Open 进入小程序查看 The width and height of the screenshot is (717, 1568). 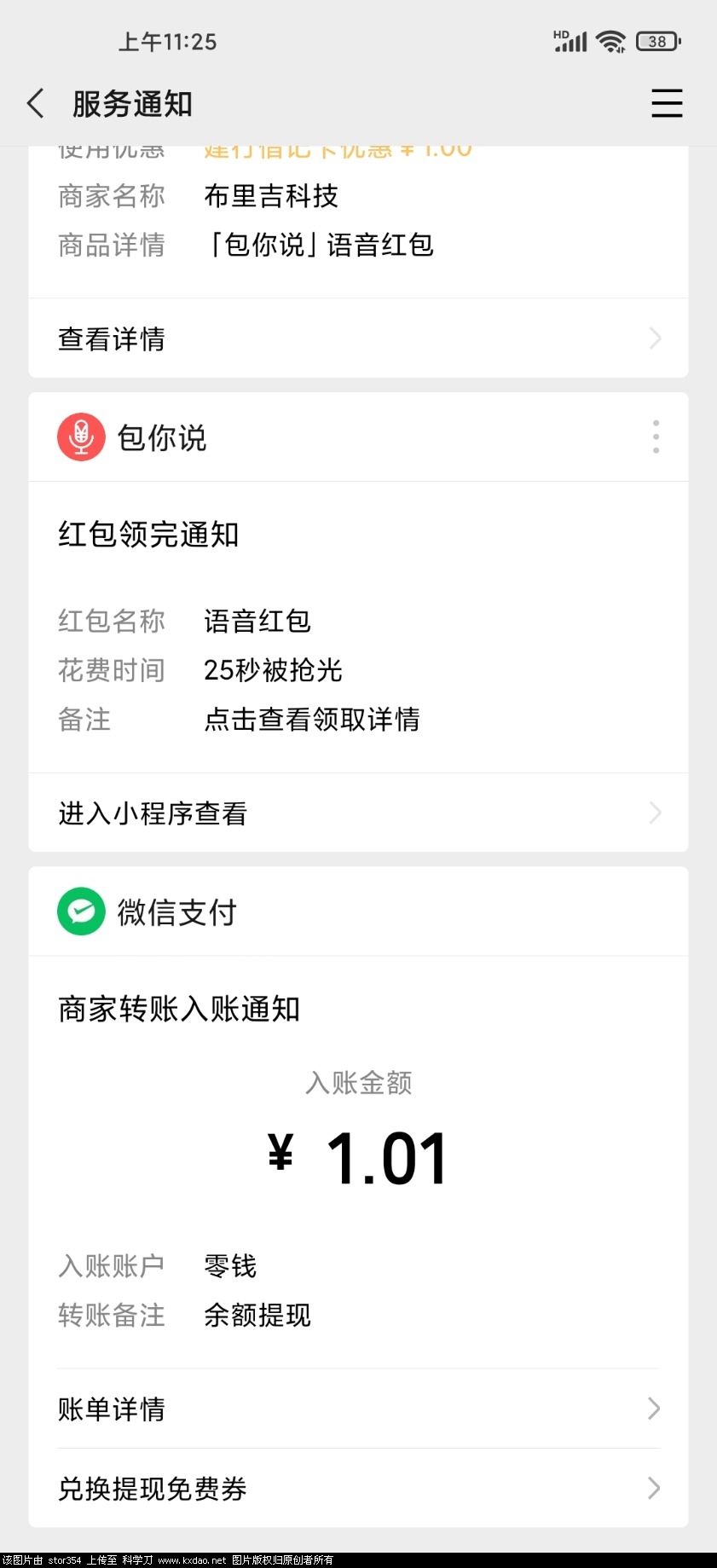coord(153,813)
